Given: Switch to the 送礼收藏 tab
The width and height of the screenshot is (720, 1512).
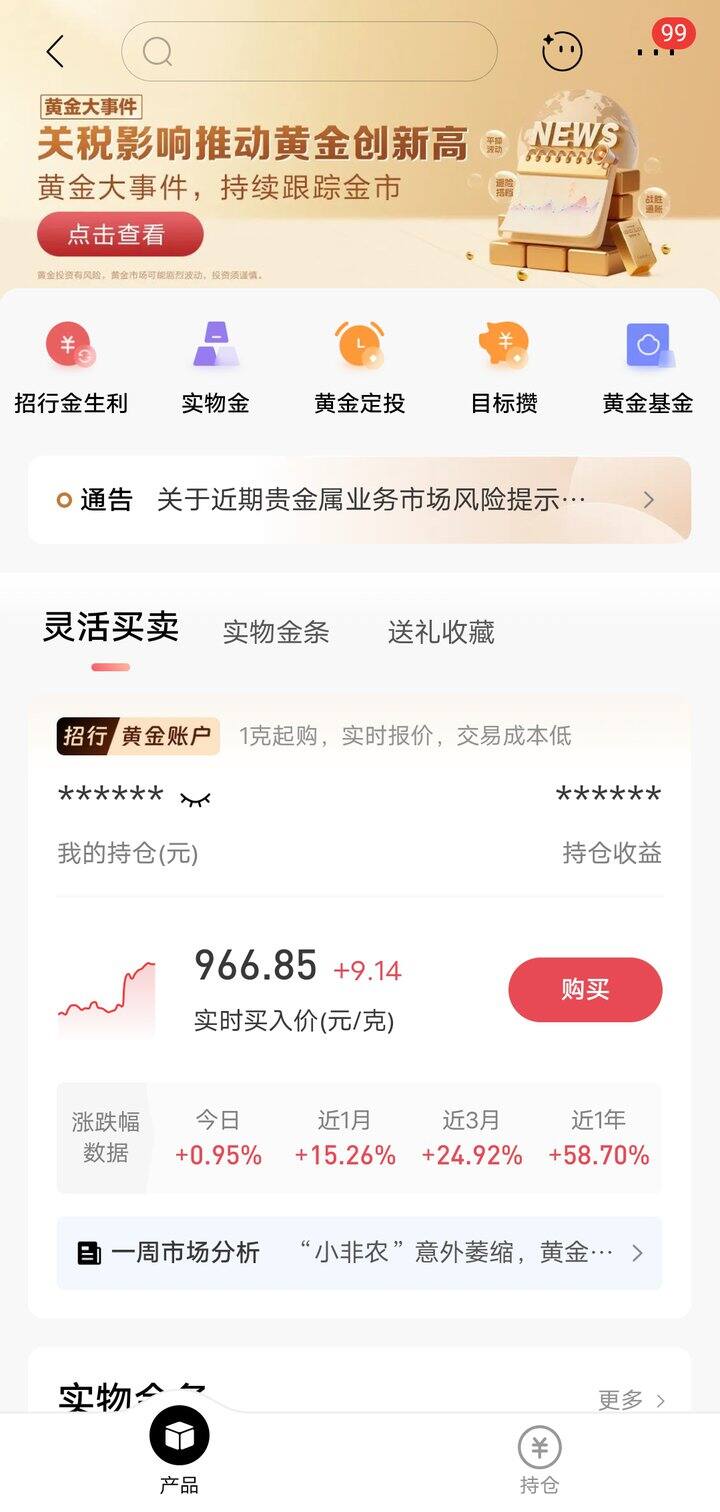Looking at the screenshot, I should point(441,632).
